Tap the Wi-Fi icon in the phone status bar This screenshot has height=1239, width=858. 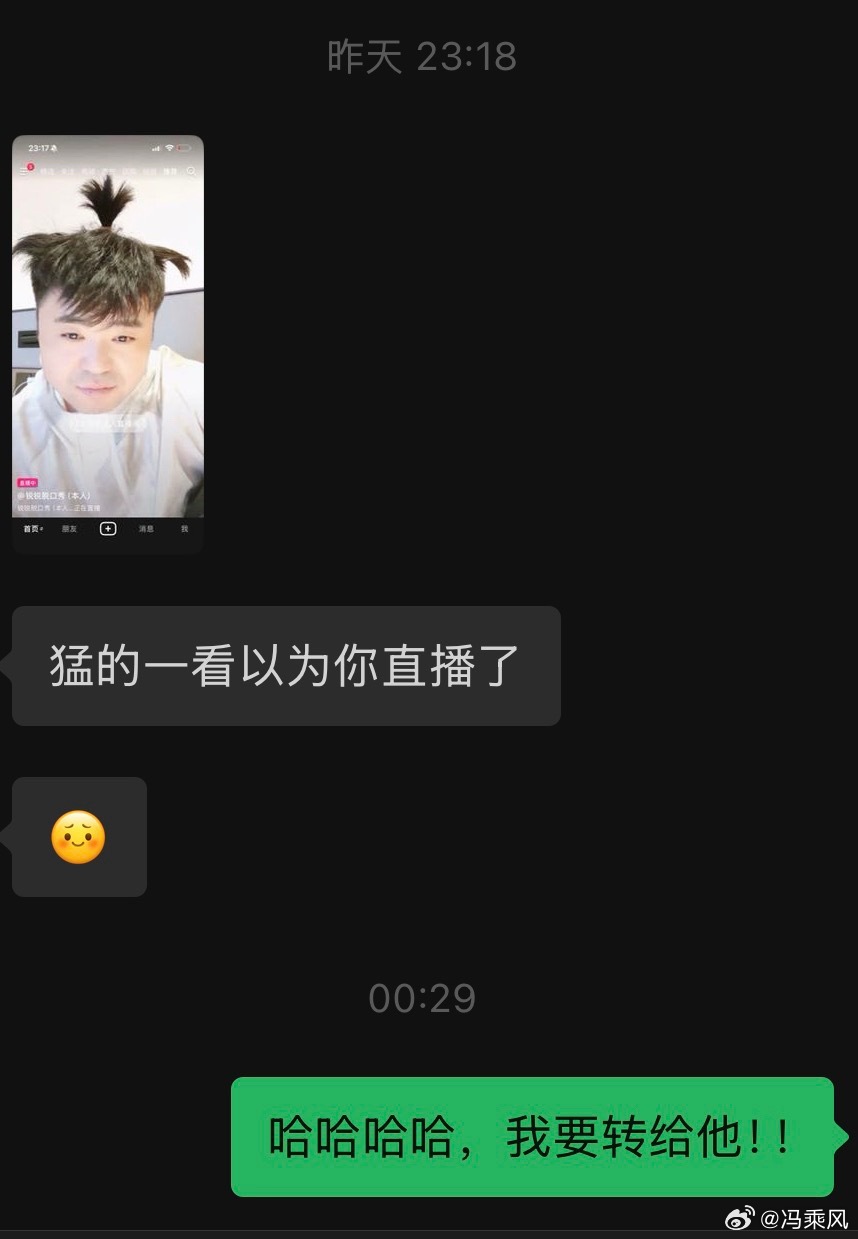coord(169,147)
